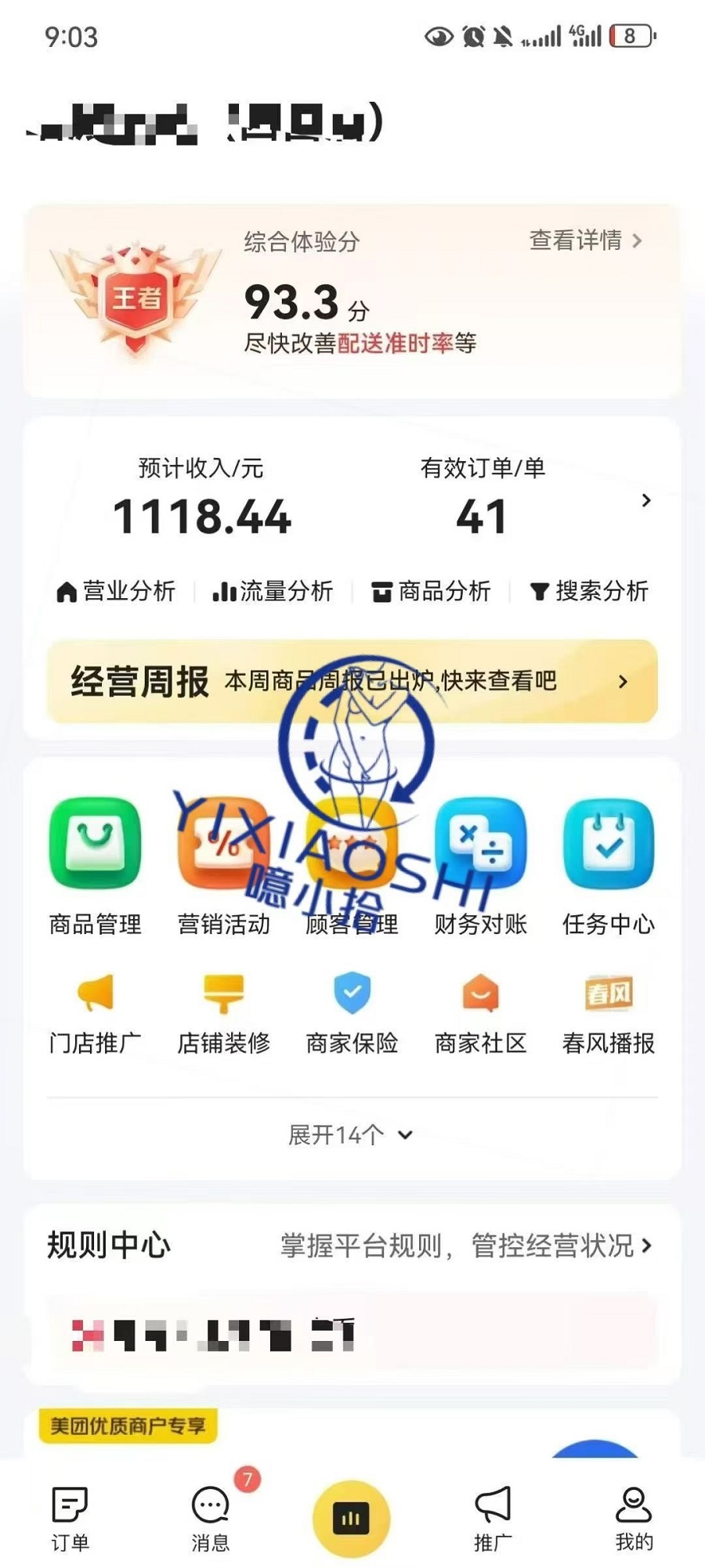Open 查看详情 for the experience score
This screenshot has height=1568, width=705.
(x=585, y=240)
